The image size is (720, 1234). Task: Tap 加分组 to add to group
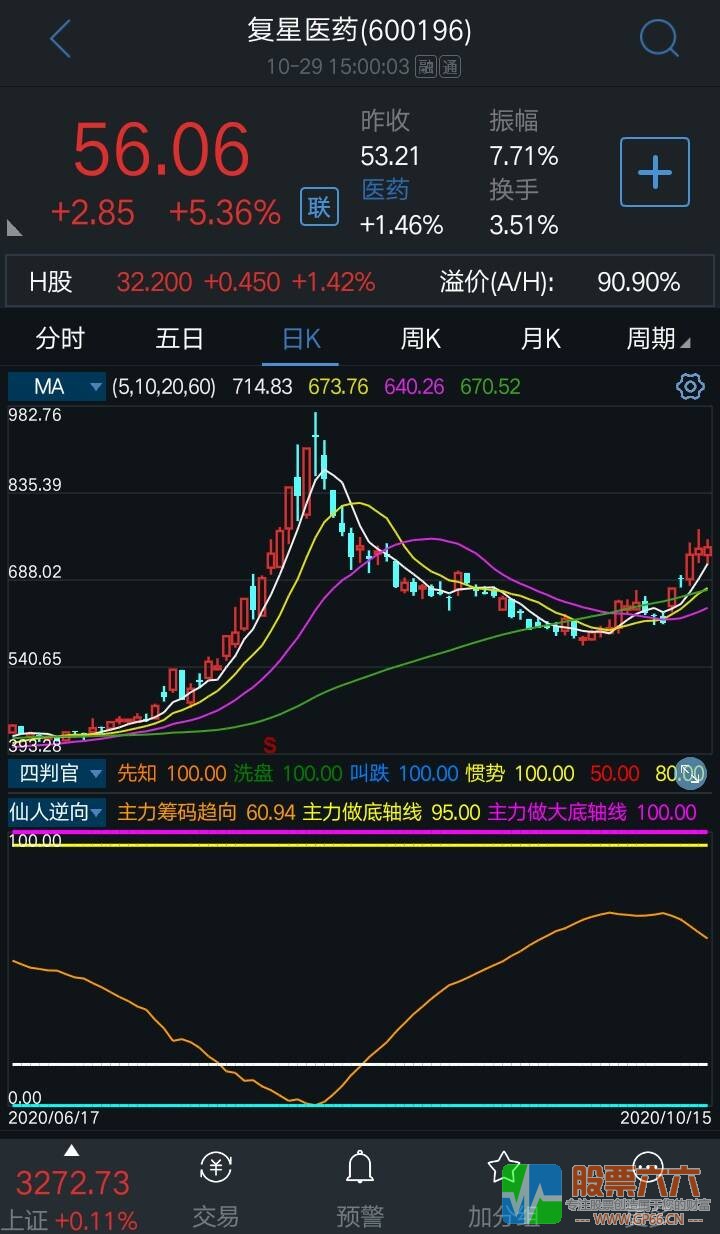(x=500, y=1190)
